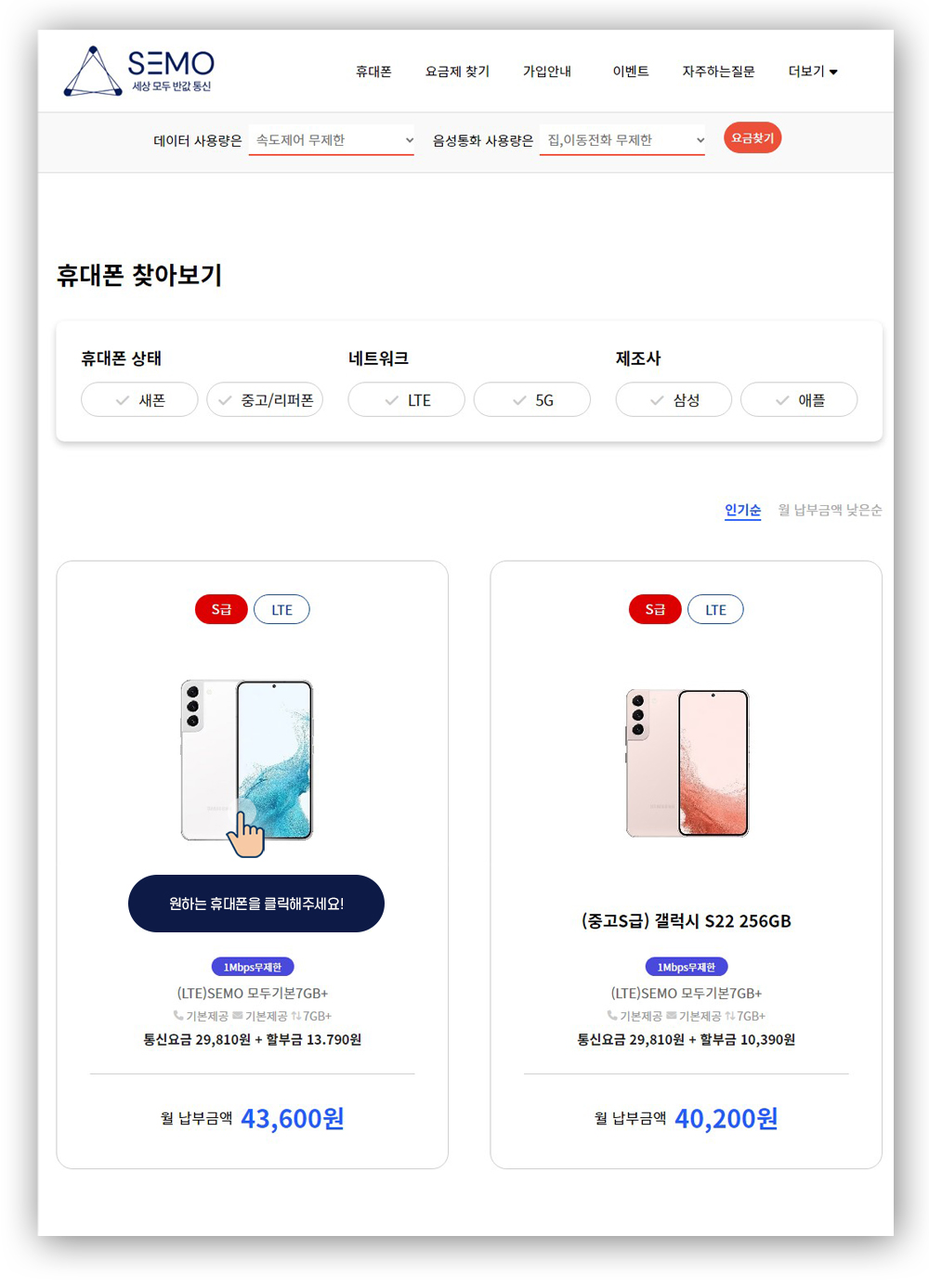Tap the SEMO logo to go home
The image size is (929, 1288).
pyautogui.click(x=139, y=71)
